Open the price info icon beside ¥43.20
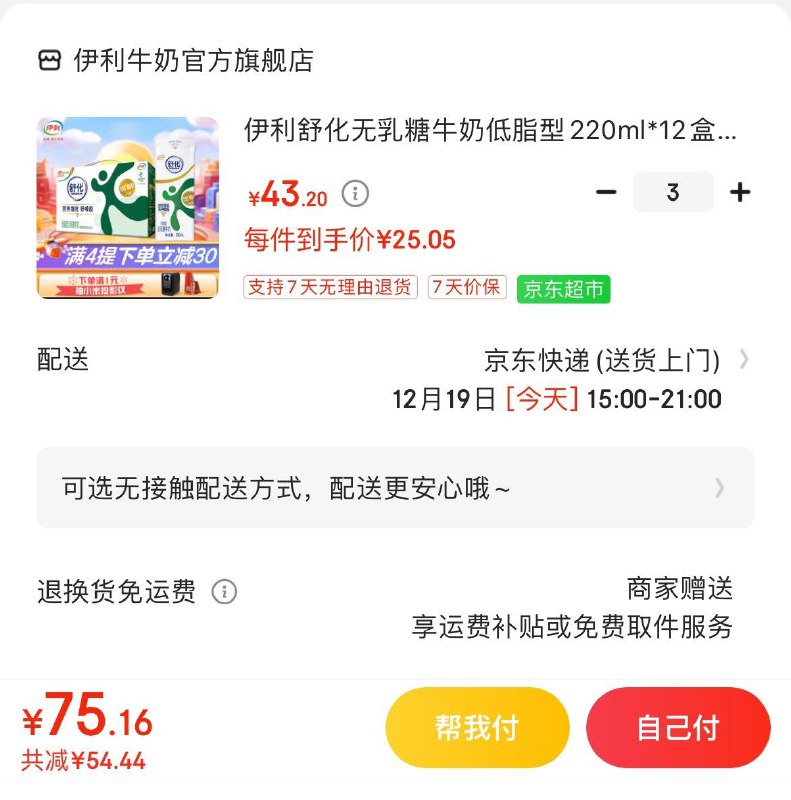 click(354, 192)
